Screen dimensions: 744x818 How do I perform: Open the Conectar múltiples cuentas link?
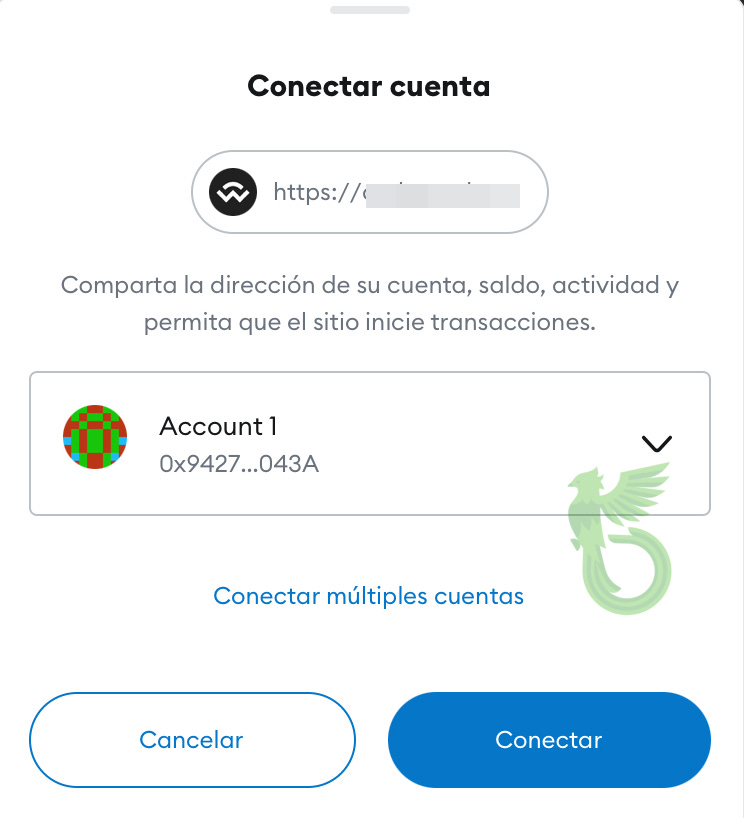(368, 596)
